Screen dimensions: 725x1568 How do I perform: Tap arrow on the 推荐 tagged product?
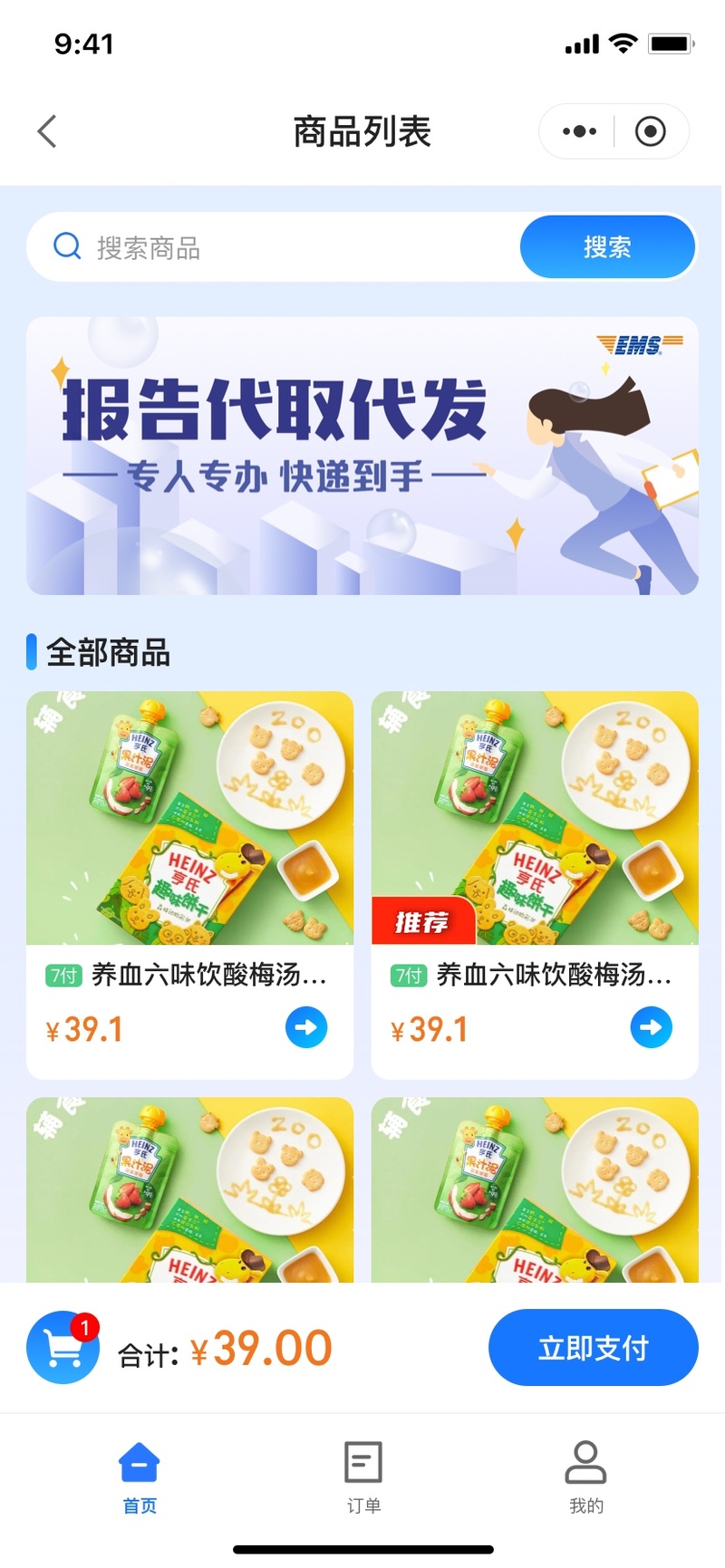click(651, 1027)
